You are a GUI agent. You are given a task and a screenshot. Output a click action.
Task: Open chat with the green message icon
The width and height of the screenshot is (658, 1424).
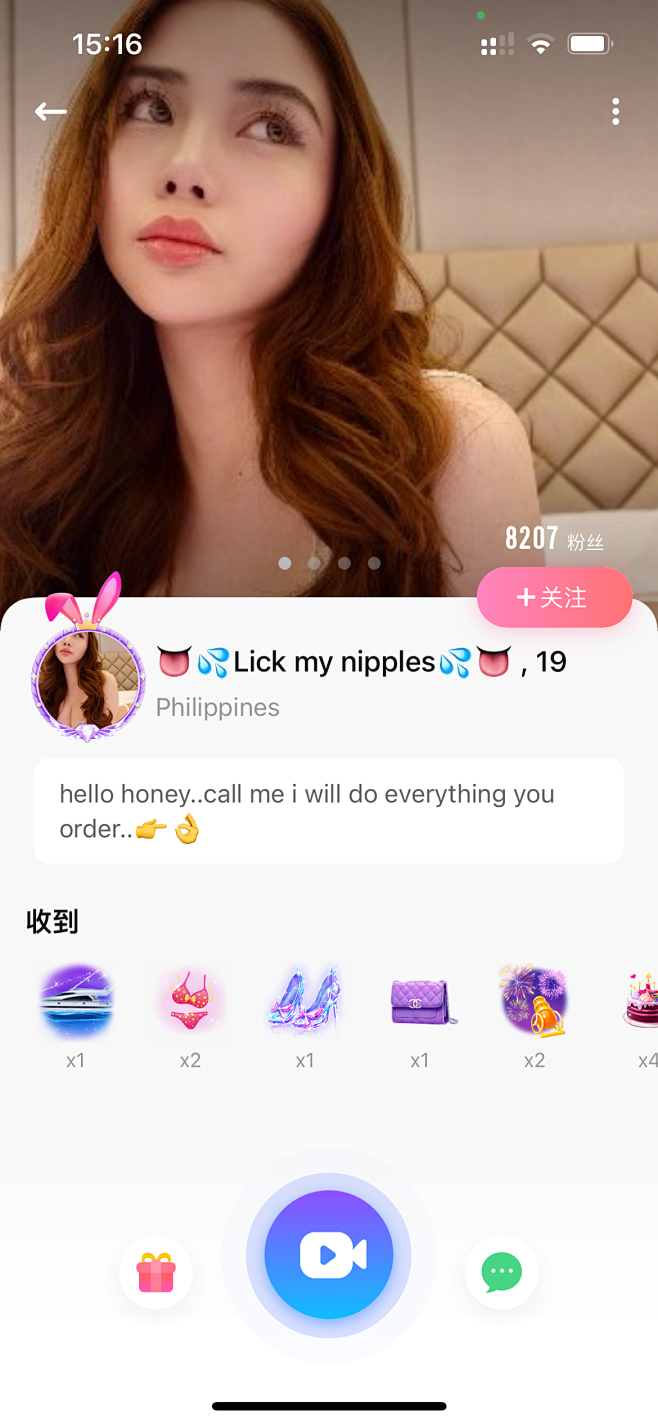click(501, 1273)
